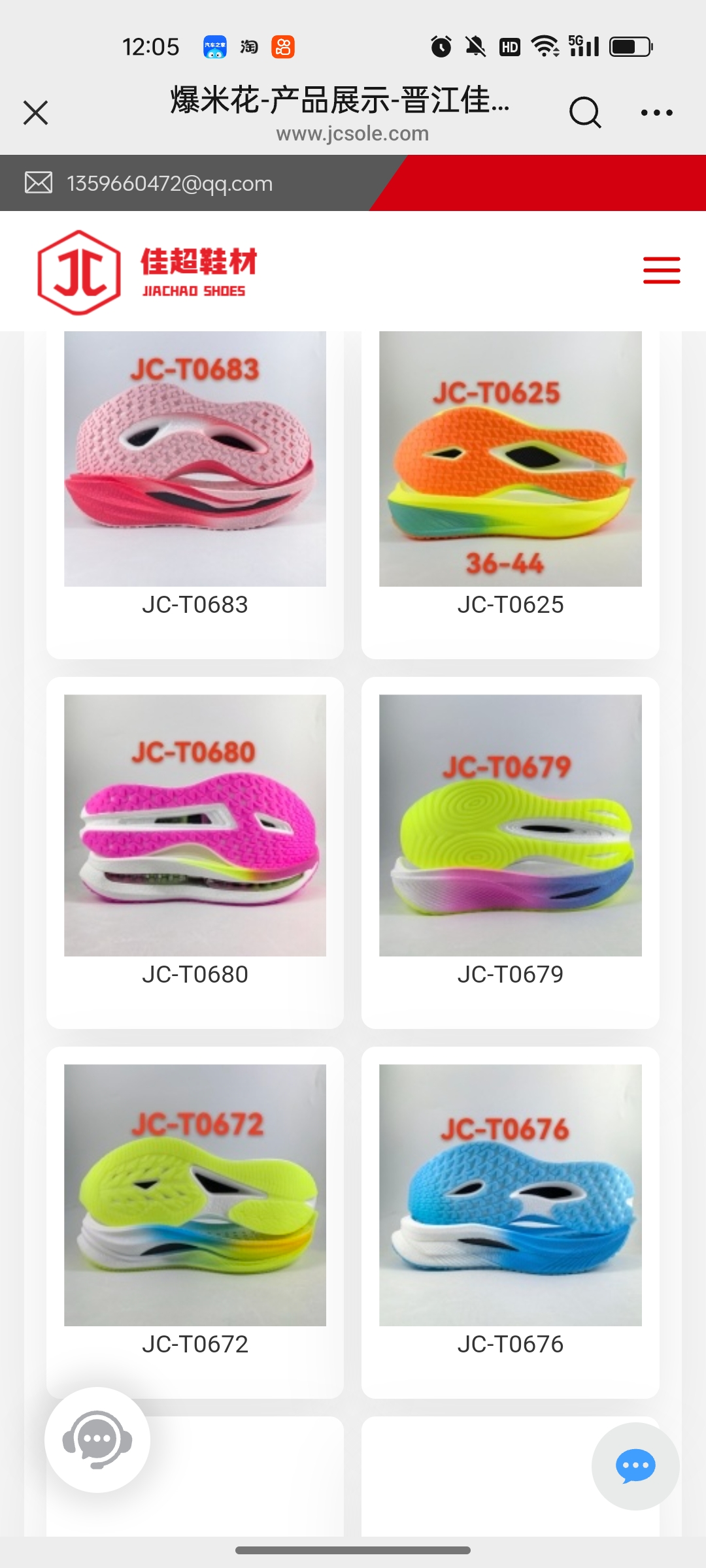Tap the email address 1359660472@qq.com
The height and width of the screenshot is (1568, 706).
(169, 184)
